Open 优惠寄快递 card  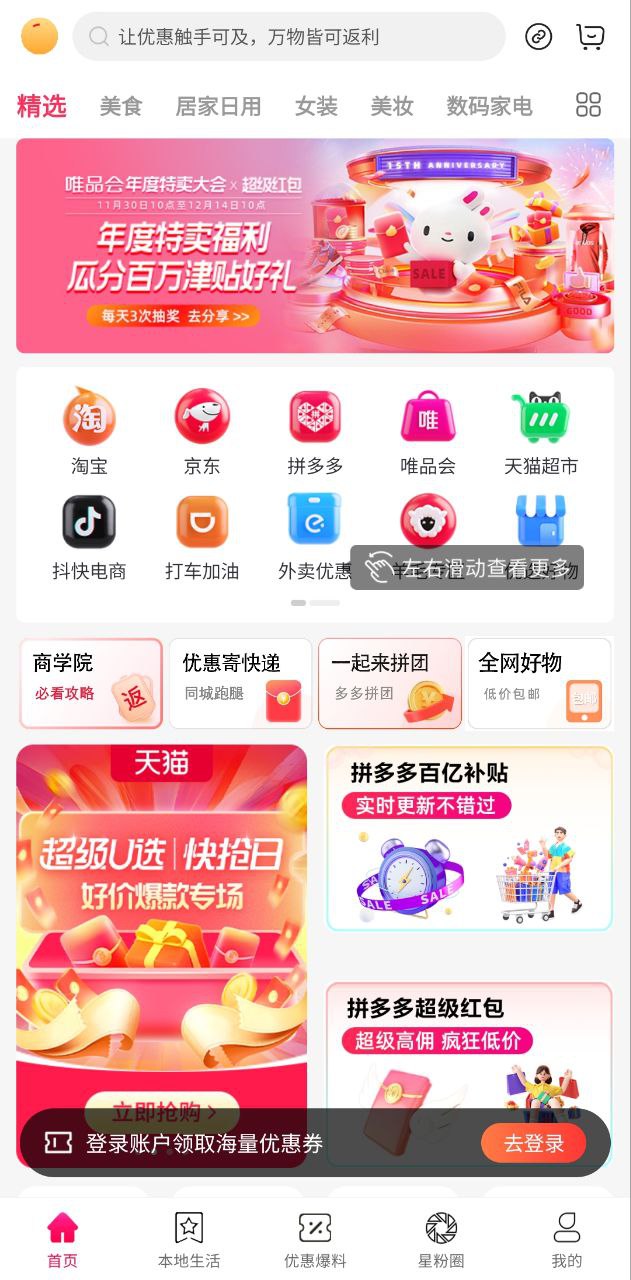(240, 684)
